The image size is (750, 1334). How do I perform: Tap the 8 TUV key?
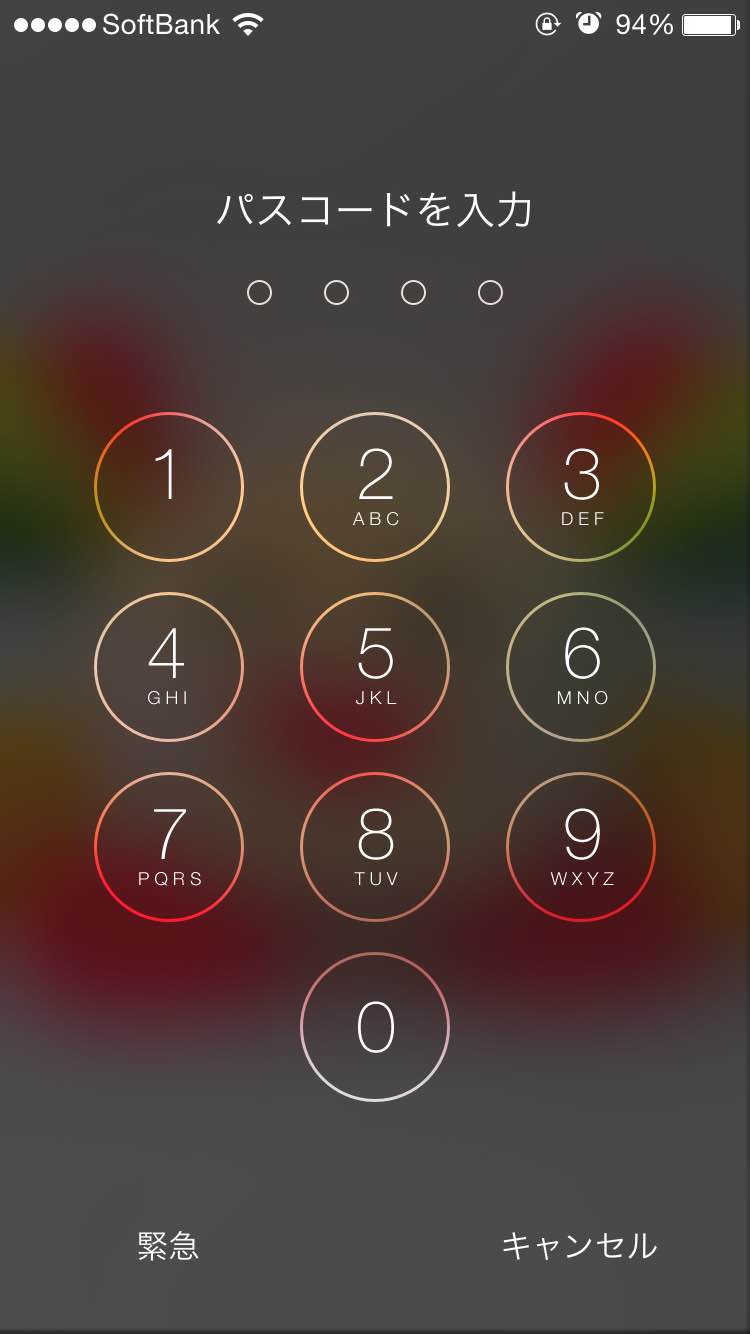pos(375,847)
